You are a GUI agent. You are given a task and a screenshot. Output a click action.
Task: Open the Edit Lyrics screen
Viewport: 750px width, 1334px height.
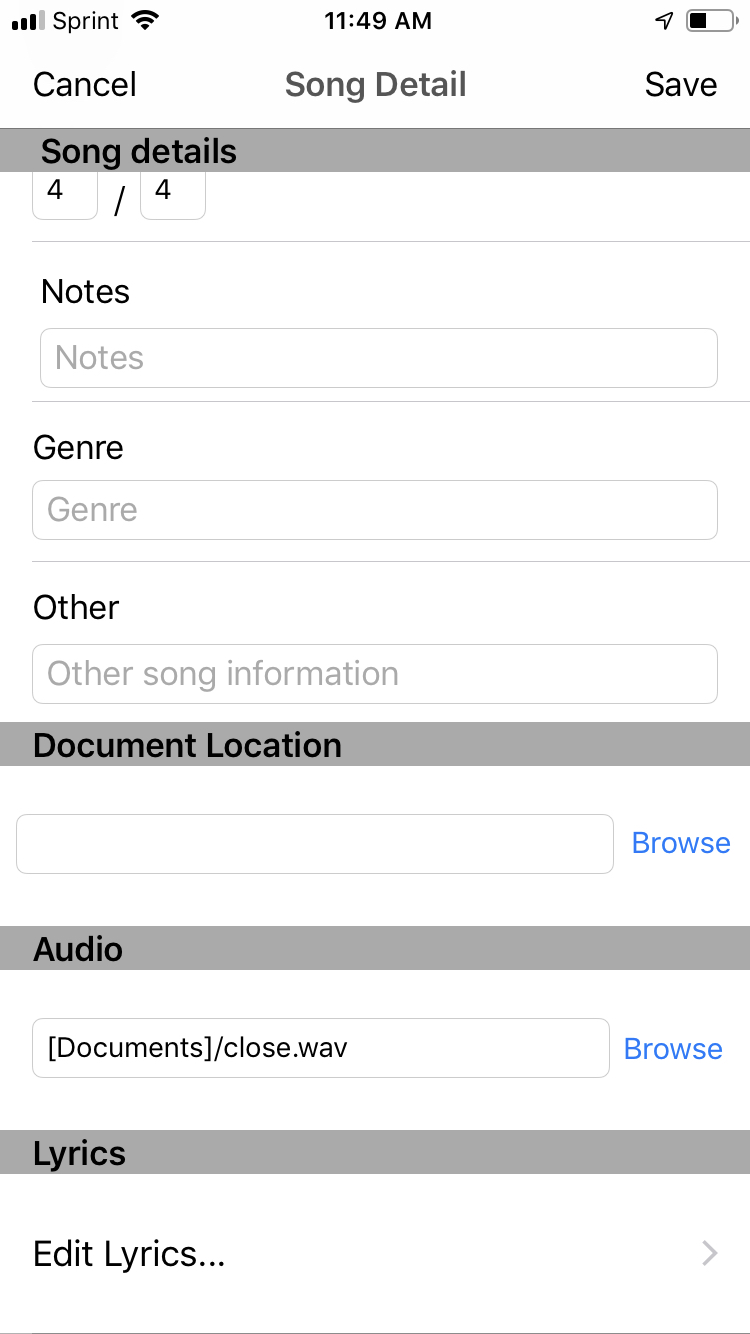(128, 1253)
